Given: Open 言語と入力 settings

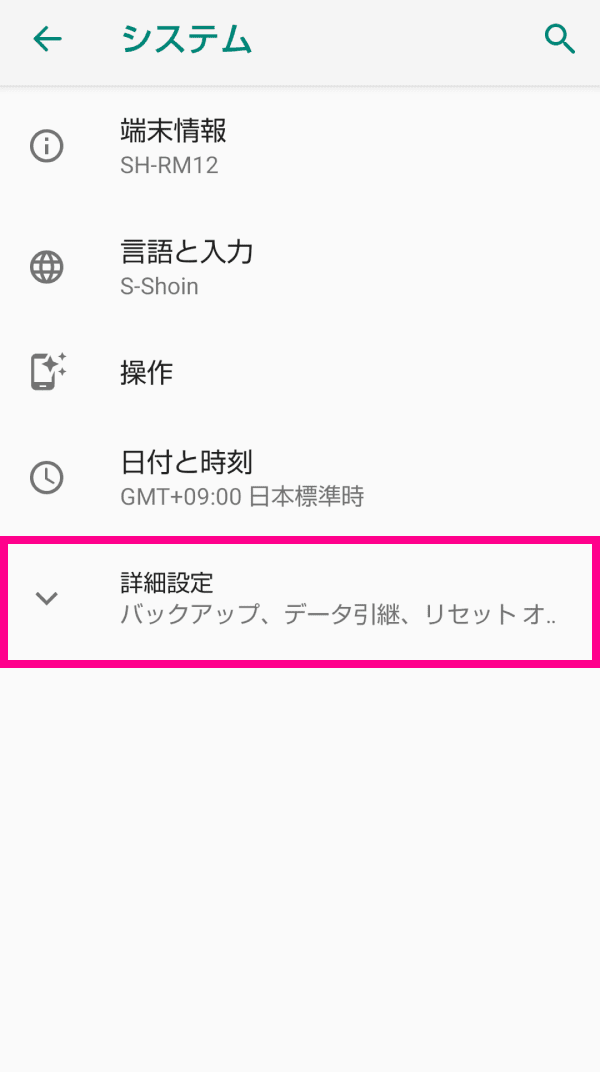Looking at the screenshot, I should tap(300, 267).
